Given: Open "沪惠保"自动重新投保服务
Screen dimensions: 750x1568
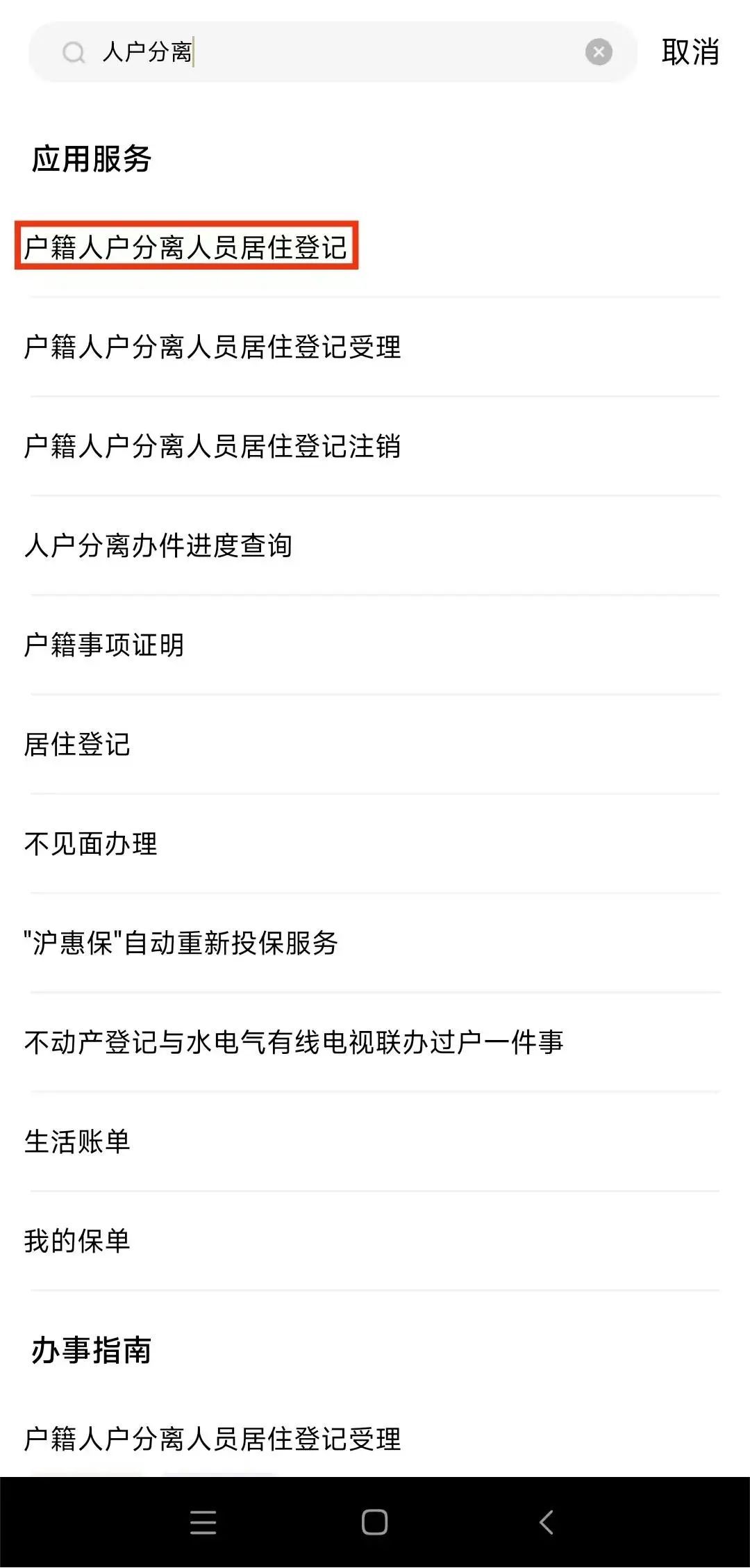Looking at the screenshot, I should coord(181,943).
